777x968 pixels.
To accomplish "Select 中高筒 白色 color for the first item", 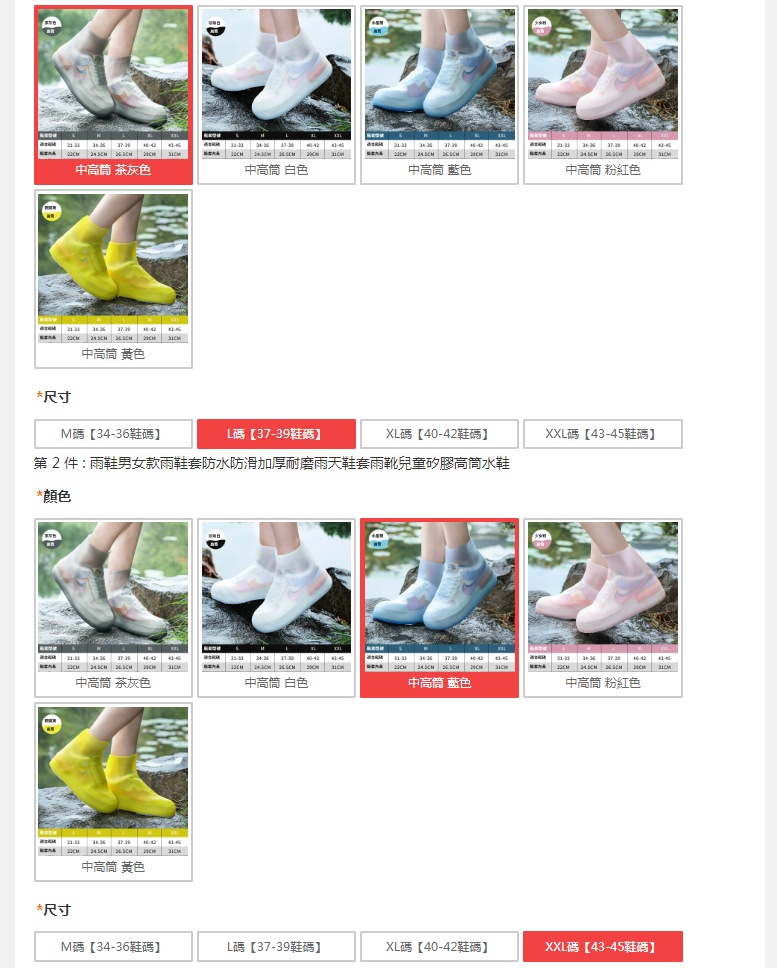I will (x=276, y=95).
